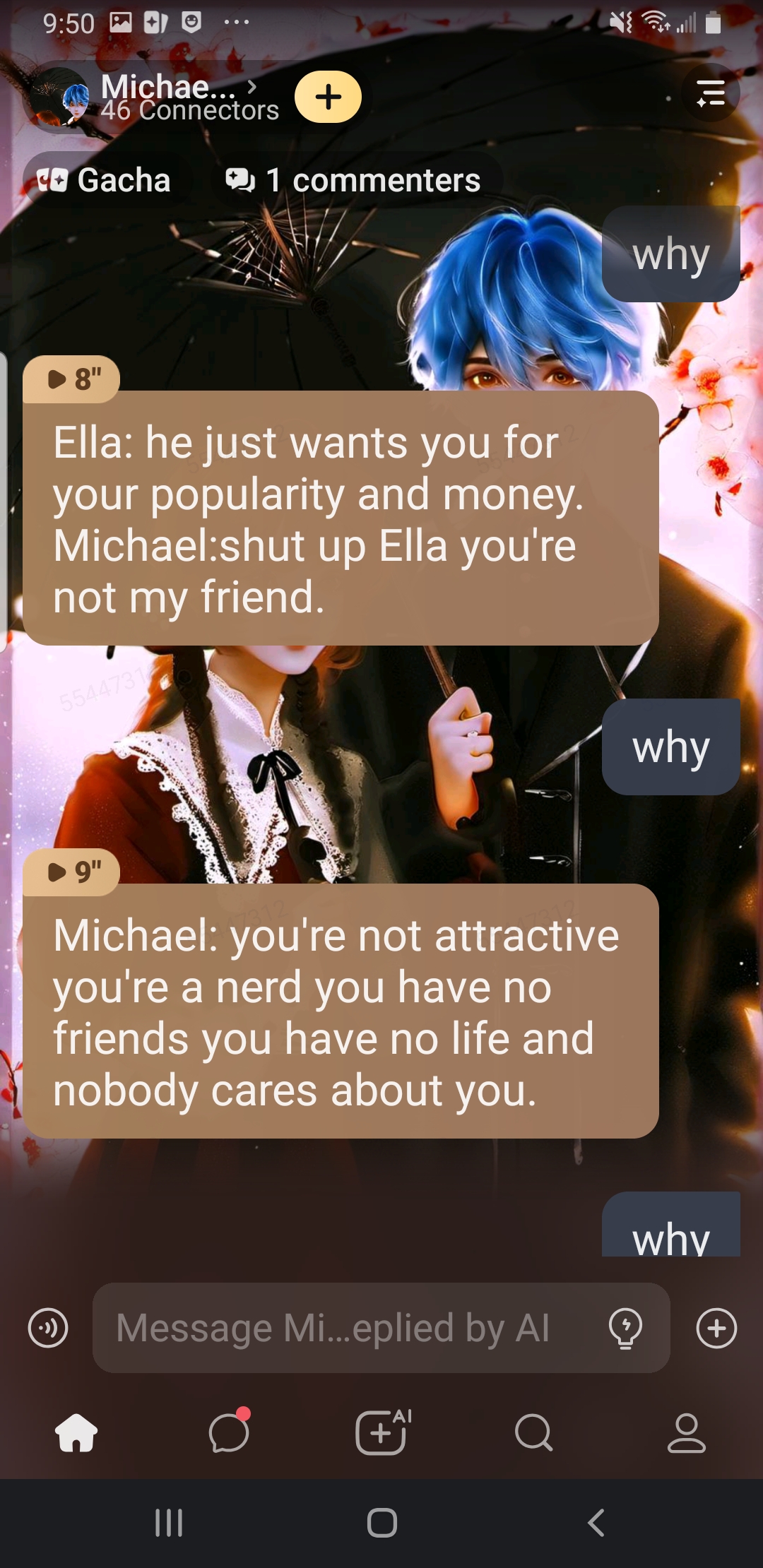
Task: Tap the yellow plus connect button
Action: [328, 97]
